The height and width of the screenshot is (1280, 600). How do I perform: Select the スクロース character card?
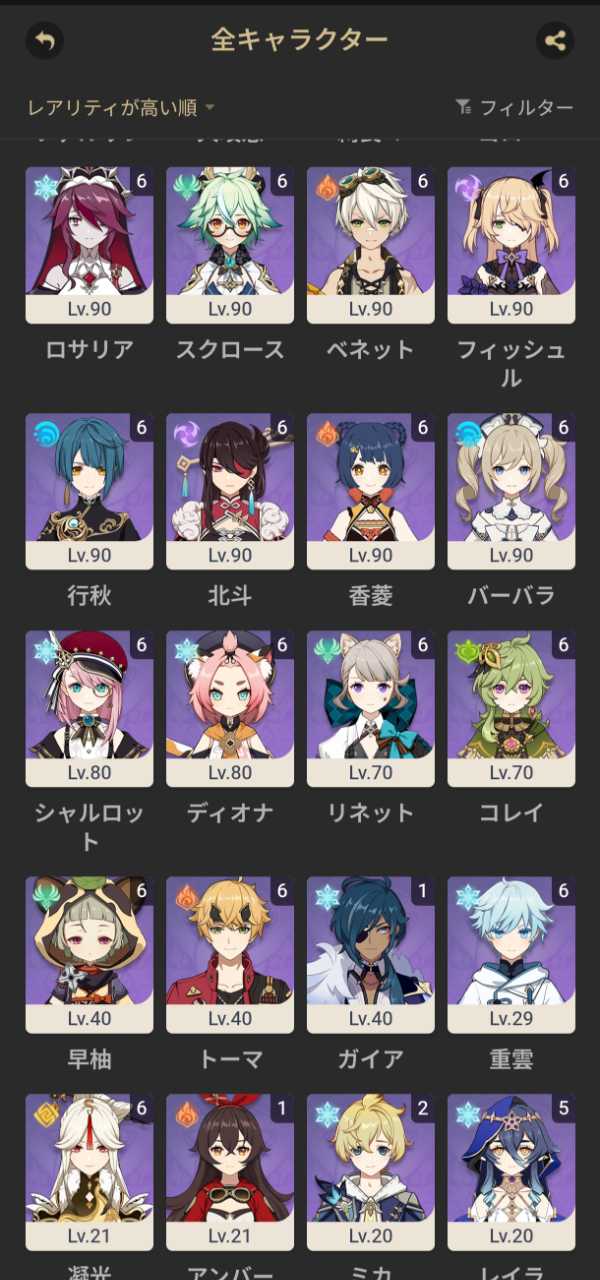(230, 245)
